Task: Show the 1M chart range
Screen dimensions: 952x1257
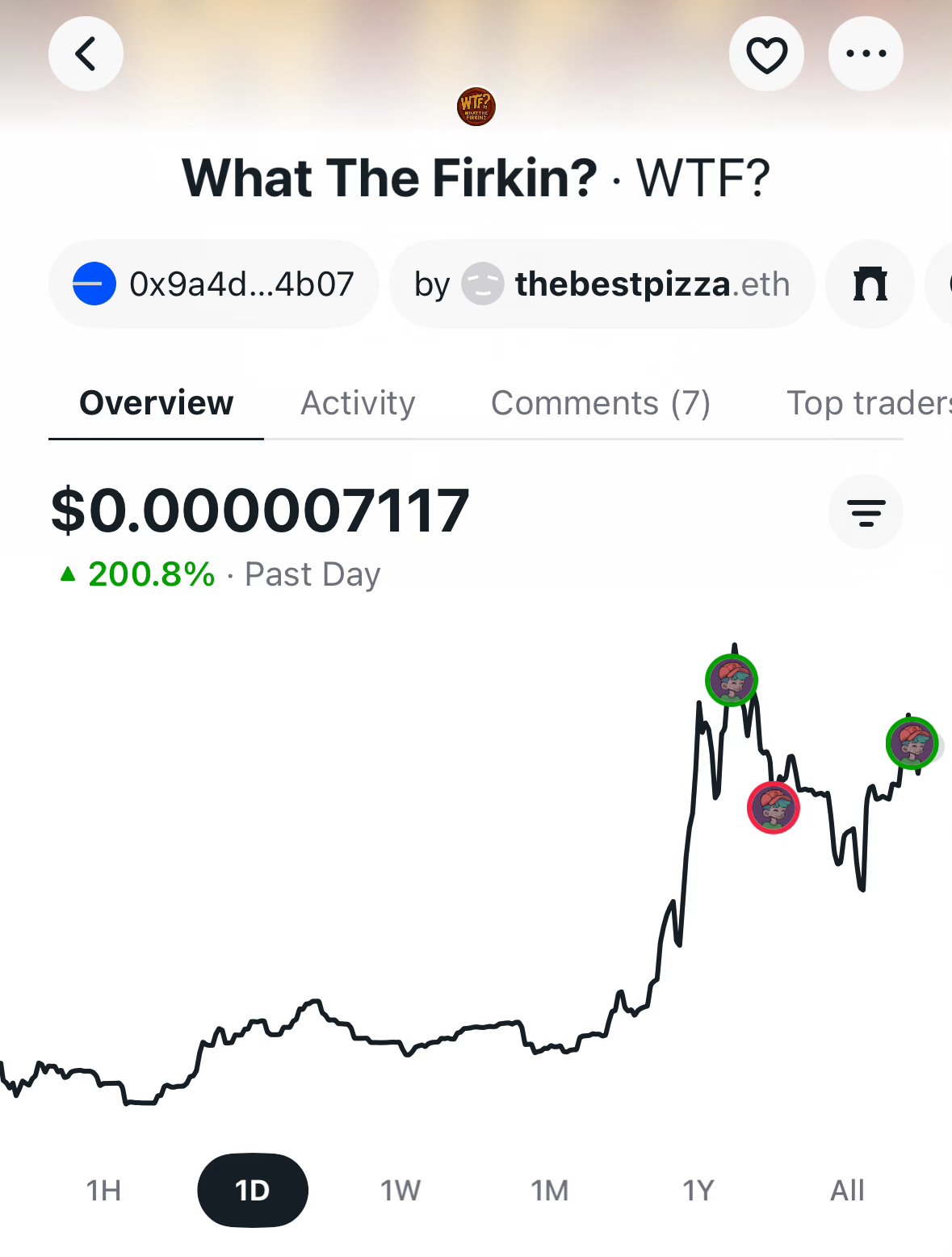Action: [549, 1190]
